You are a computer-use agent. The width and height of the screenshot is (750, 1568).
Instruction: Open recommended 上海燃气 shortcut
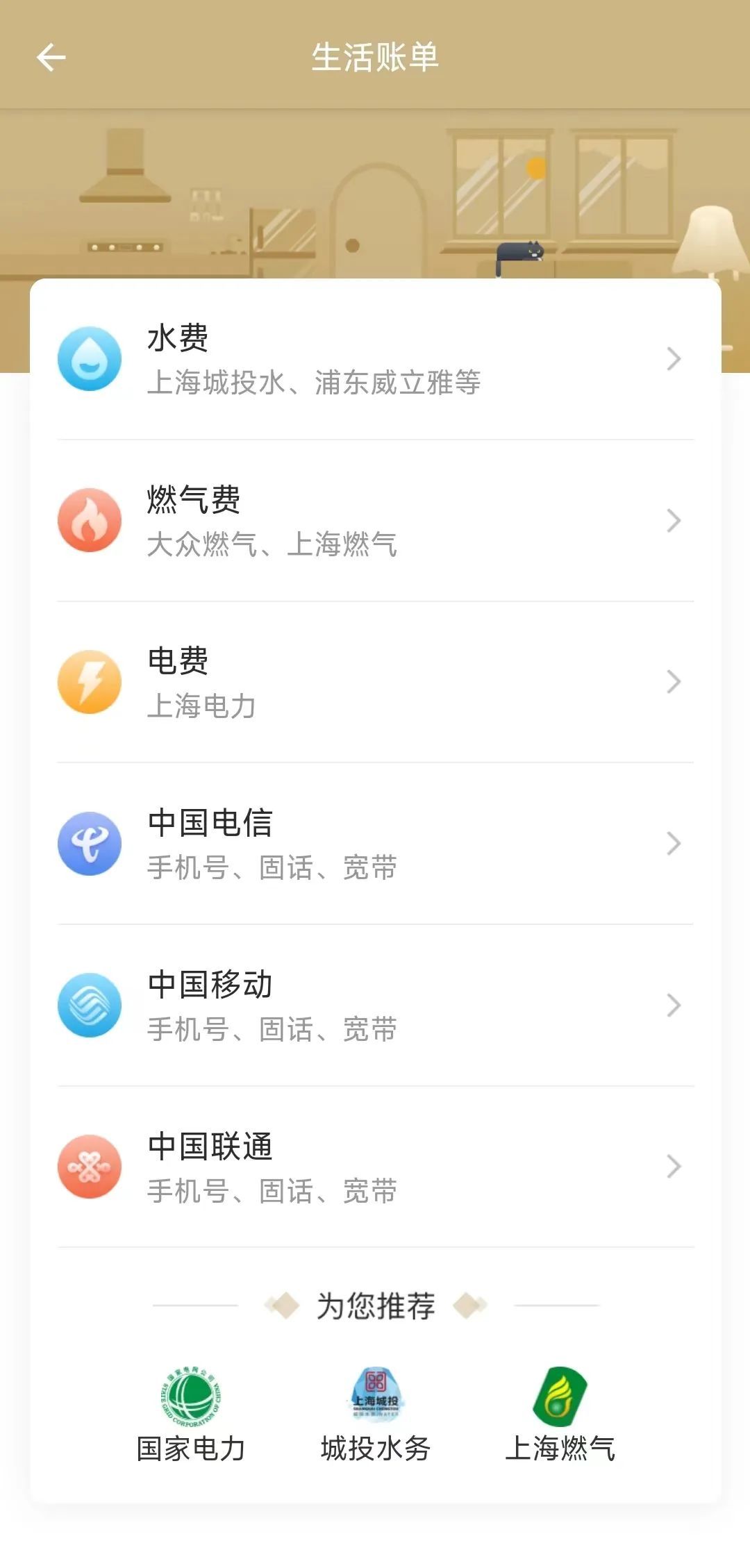(560, 1413)
